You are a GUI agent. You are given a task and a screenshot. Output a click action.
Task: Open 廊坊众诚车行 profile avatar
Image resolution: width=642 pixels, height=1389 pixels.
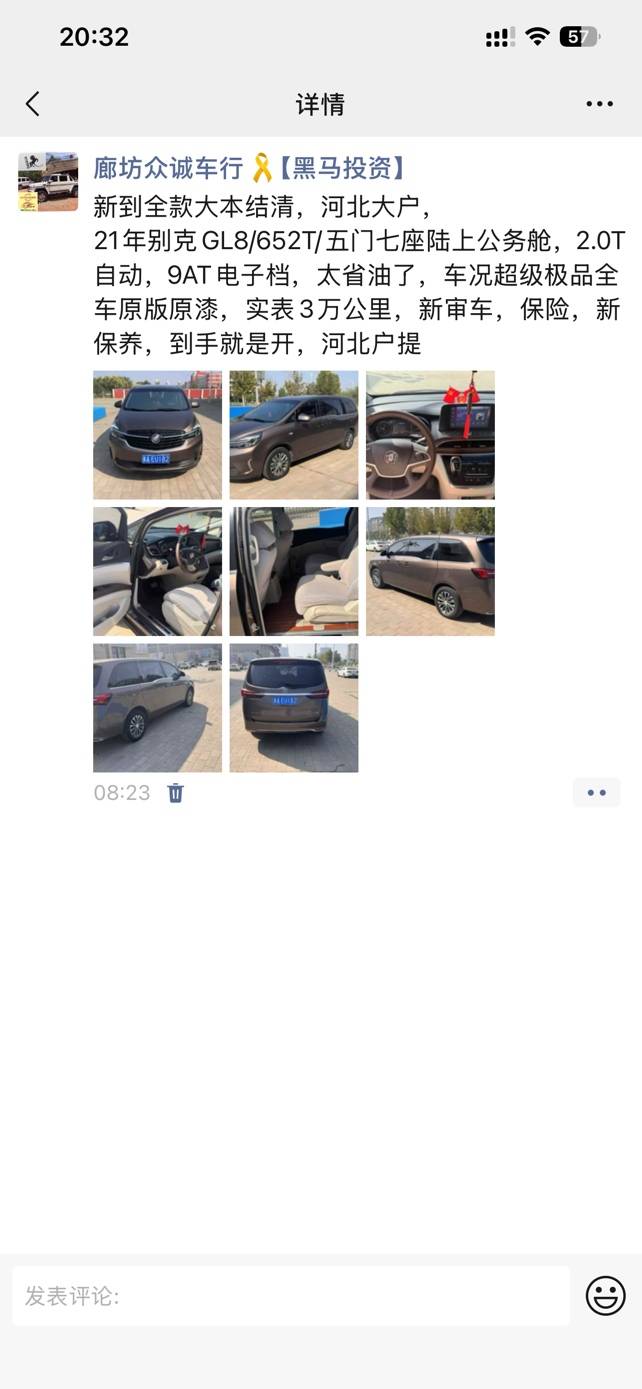click(48, 182)
